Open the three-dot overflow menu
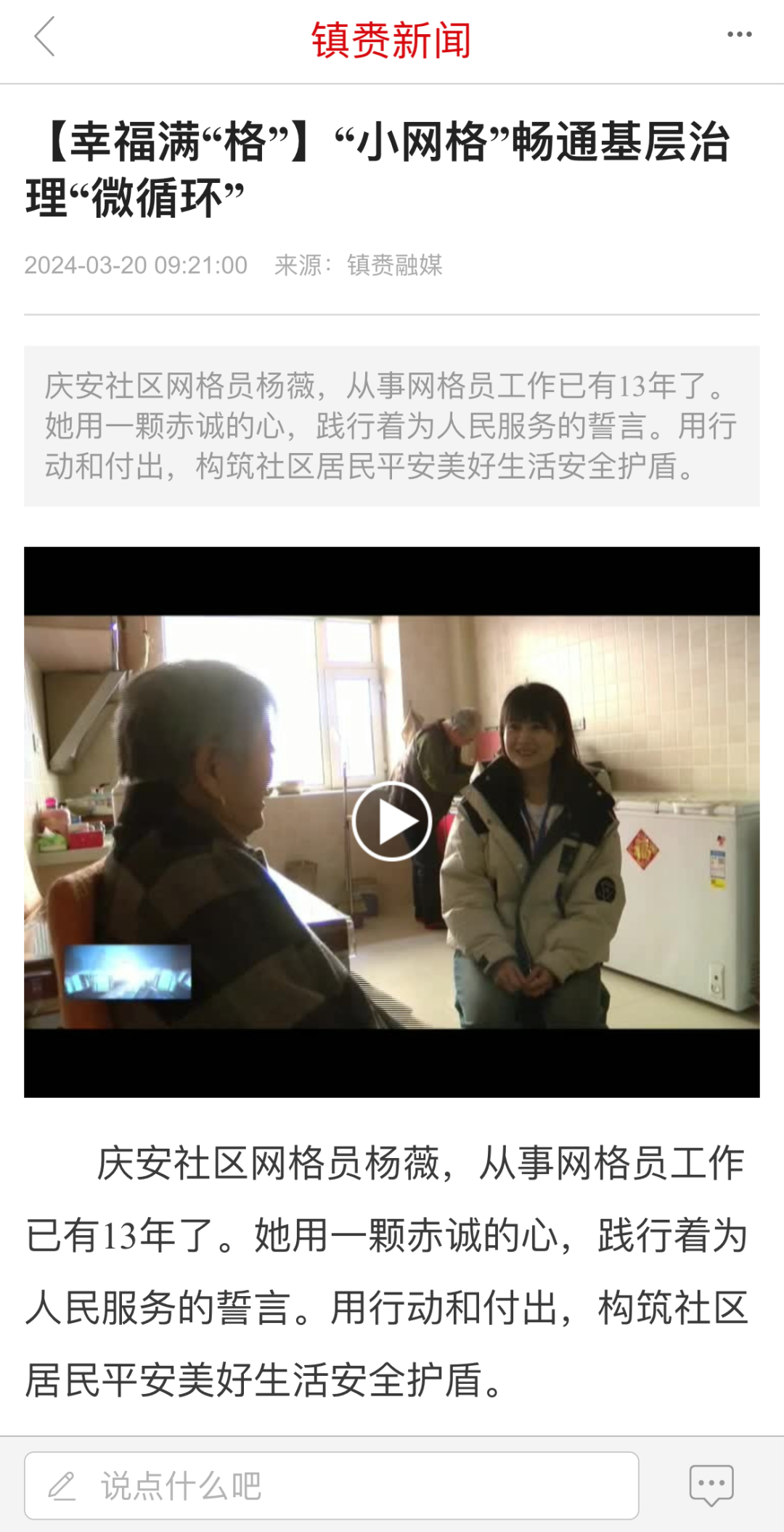This screenshot has width=784, height=1532. click(x=739, y=35)
